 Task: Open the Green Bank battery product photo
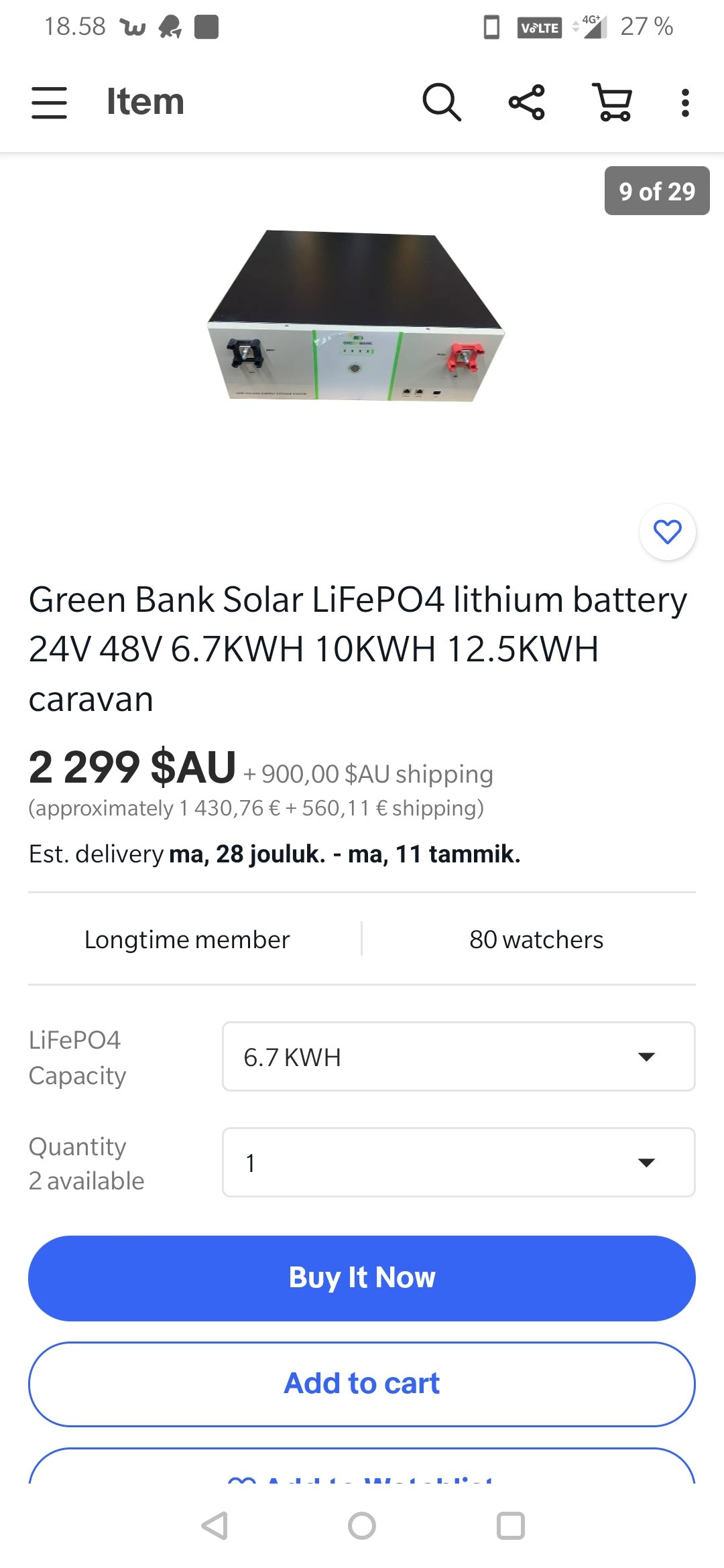355,316
